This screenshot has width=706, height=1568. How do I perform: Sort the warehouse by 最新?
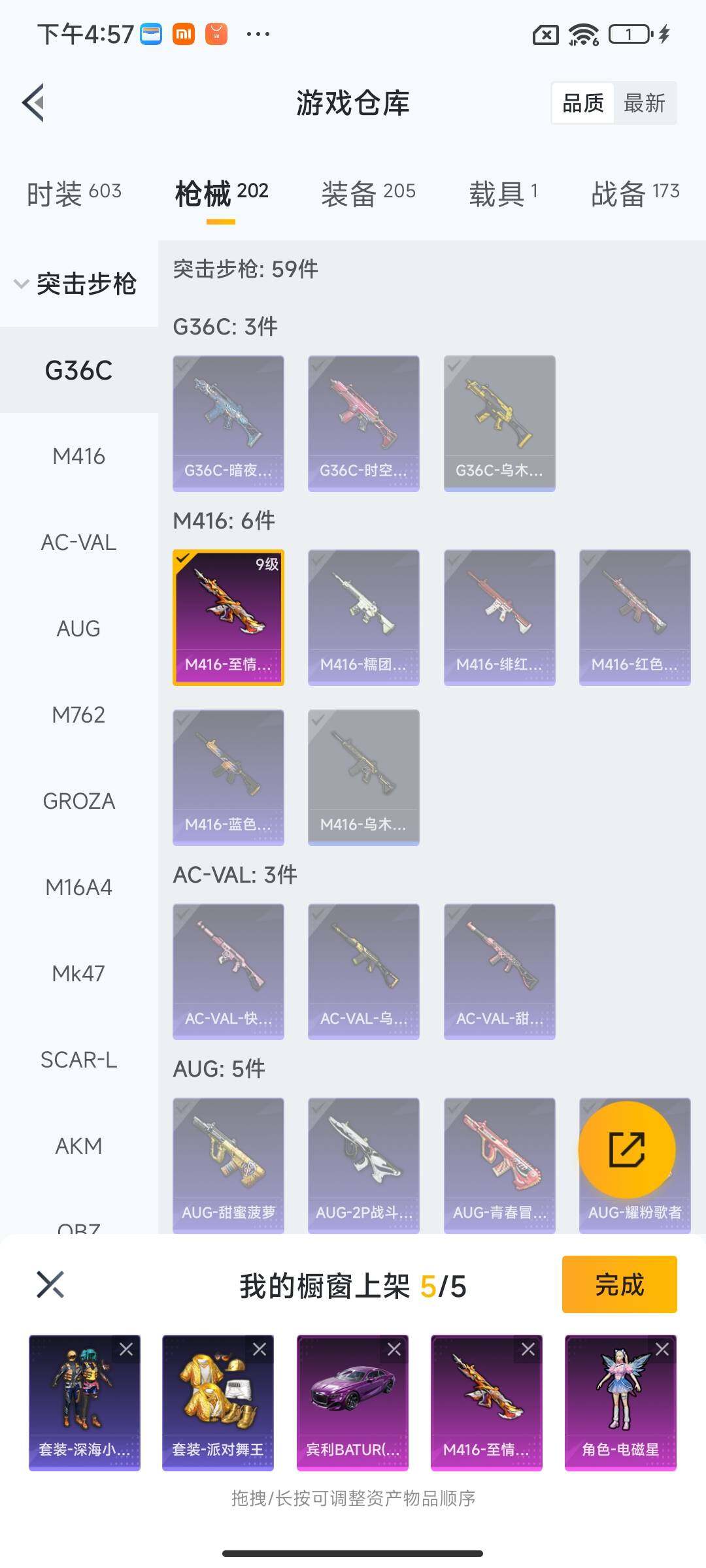[644, 103]
